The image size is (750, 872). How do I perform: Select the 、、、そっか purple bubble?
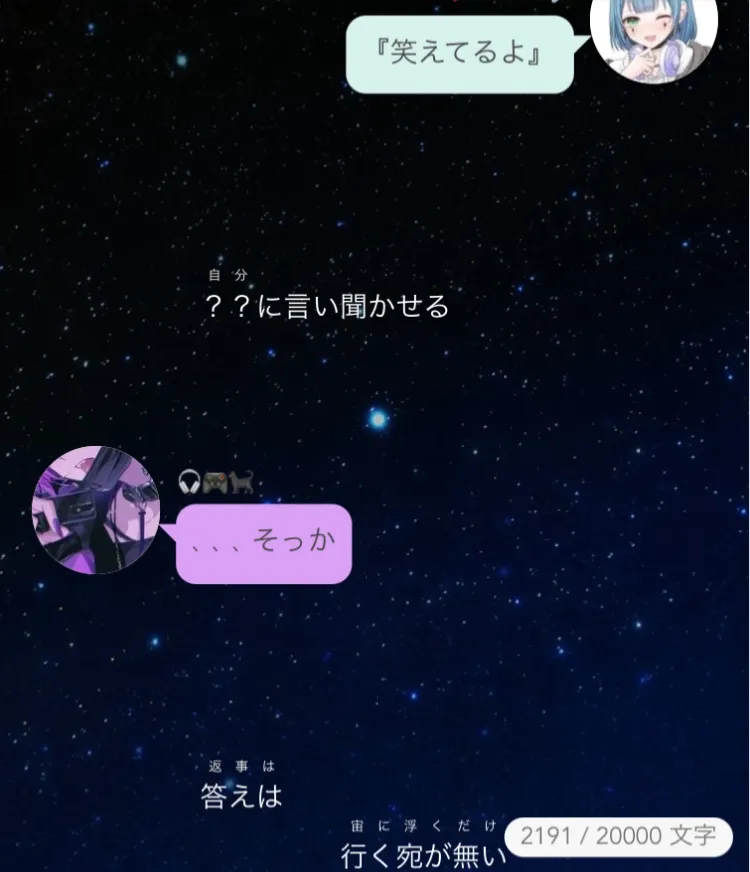coord(265,544)
